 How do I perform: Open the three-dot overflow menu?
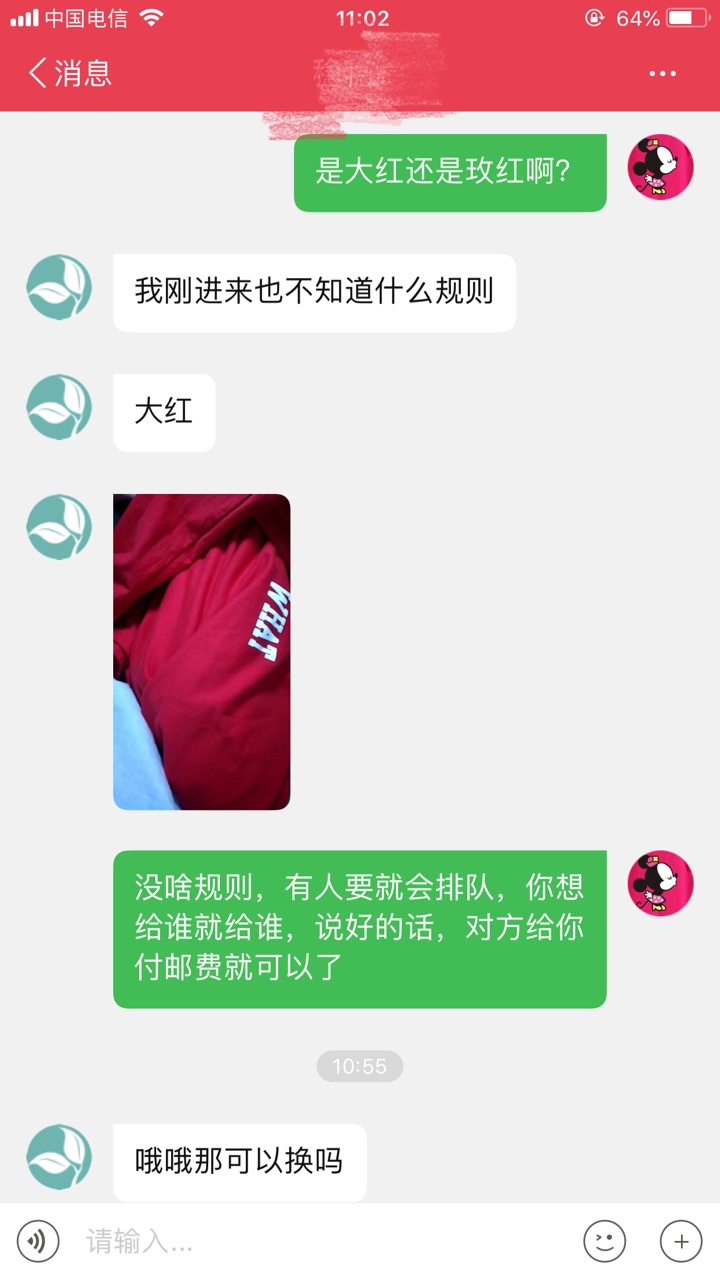pos(662,74)
